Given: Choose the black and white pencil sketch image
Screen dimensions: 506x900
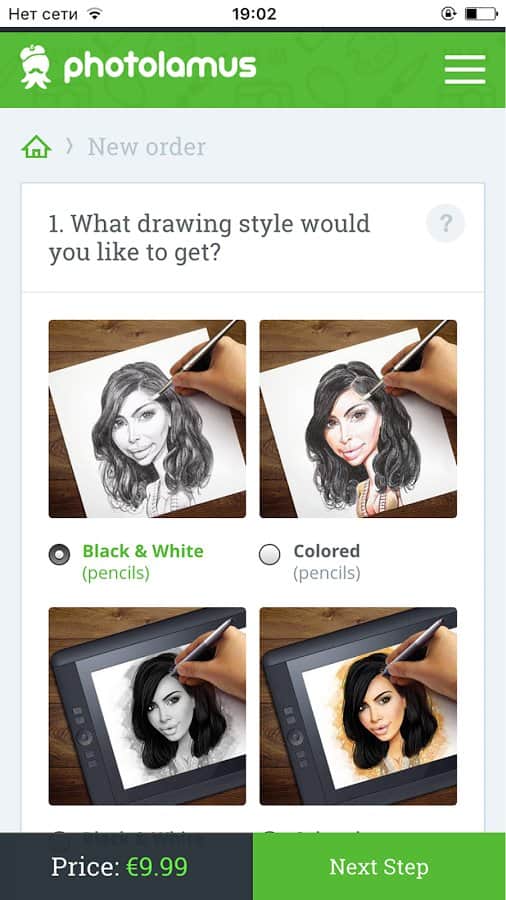Looking at the screenshot, I should coord(147,419).
